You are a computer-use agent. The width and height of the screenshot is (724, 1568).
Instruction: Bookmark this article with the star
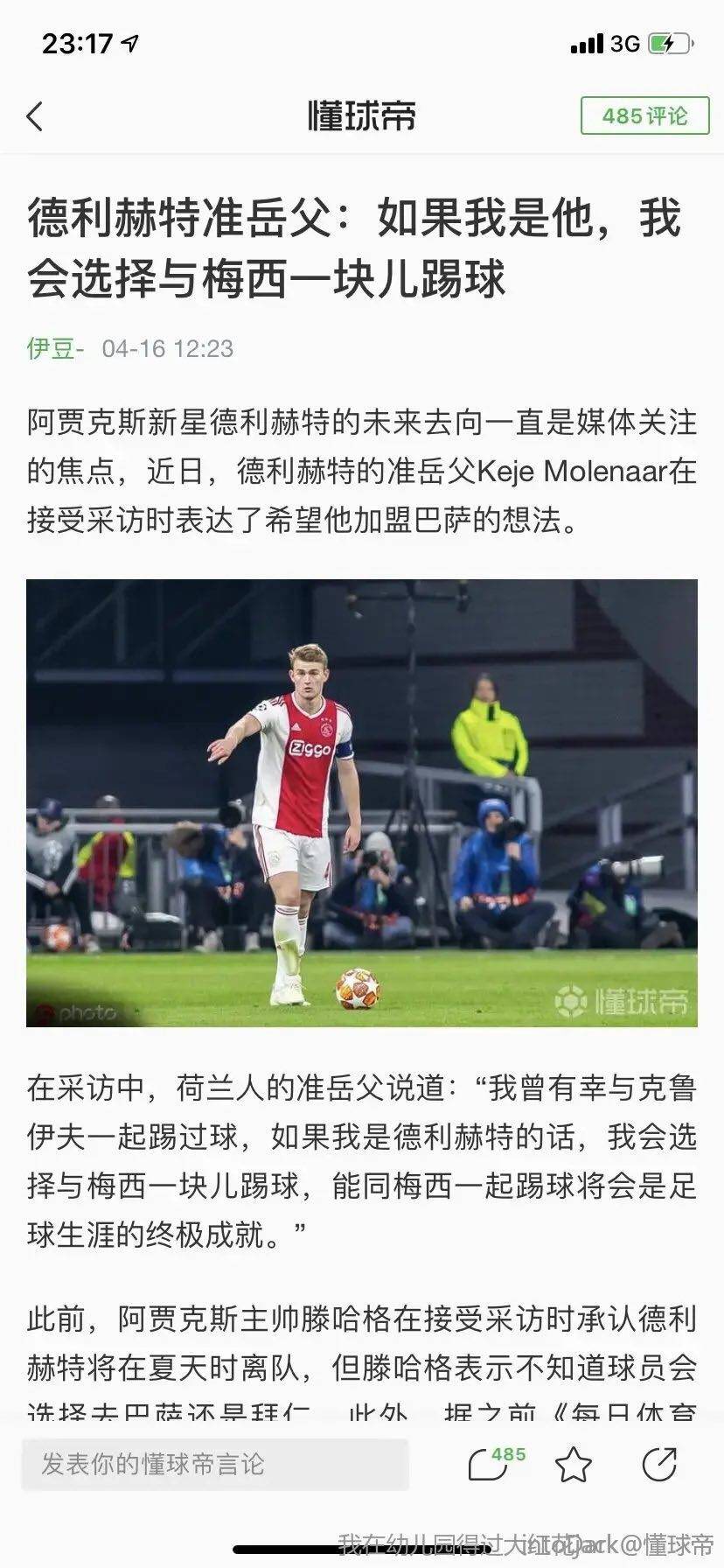574,1465
